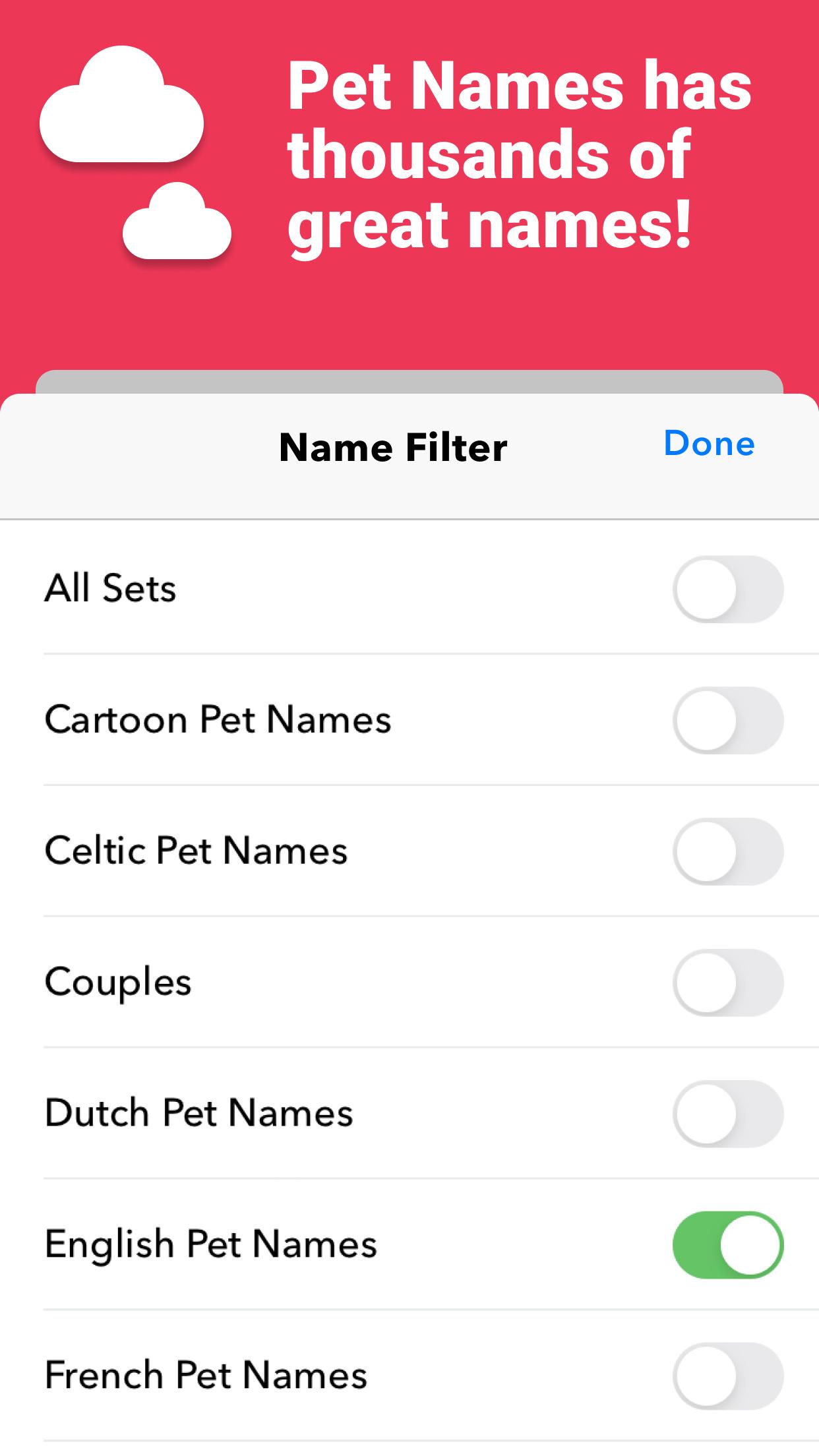819x1456 pixels.
Task: Turn on Cartoon Pet Names
Action: coord(728,720)
